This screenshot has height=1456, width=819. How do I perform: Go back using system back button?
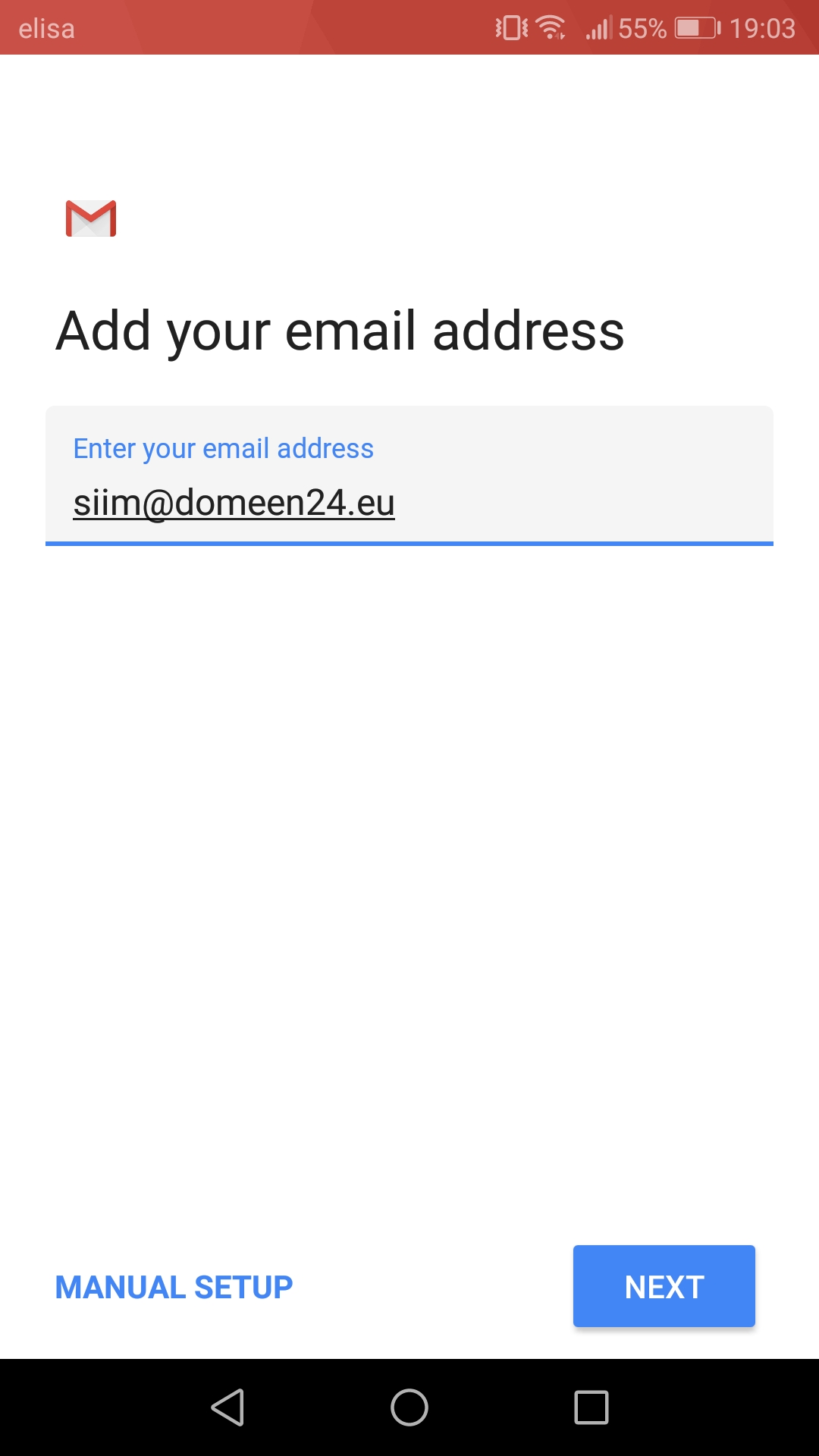click(227, 1407)
